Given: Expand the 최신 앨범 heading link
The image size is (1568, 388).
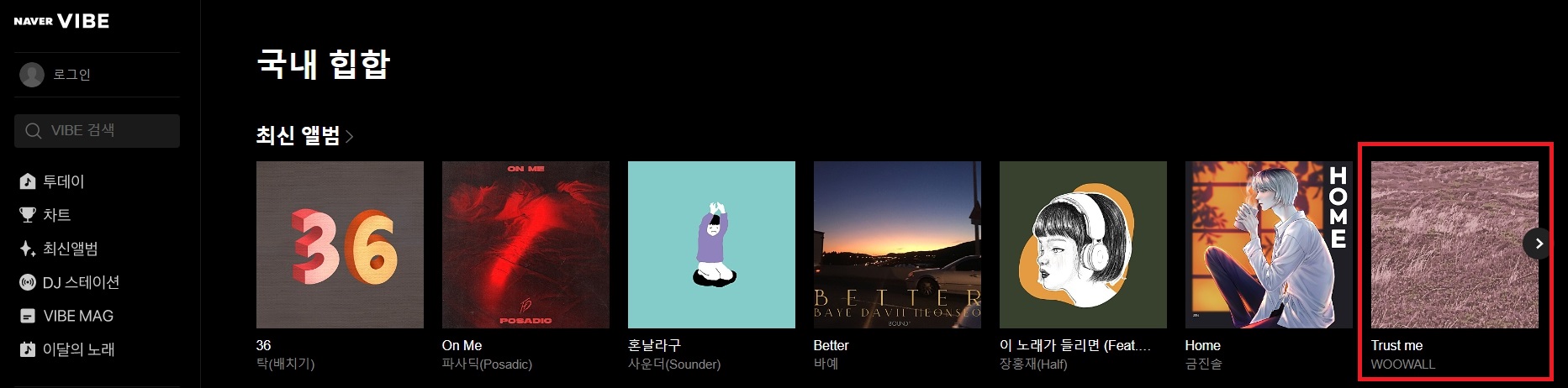Looking at the screenshot, I should [x=304, y=135].
